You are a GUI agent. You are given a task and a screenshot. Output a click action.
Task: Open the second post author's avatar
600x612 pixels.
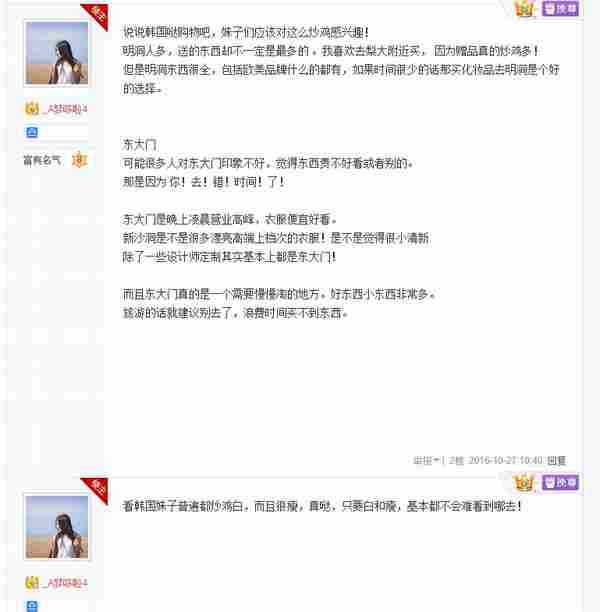(56, 526)
